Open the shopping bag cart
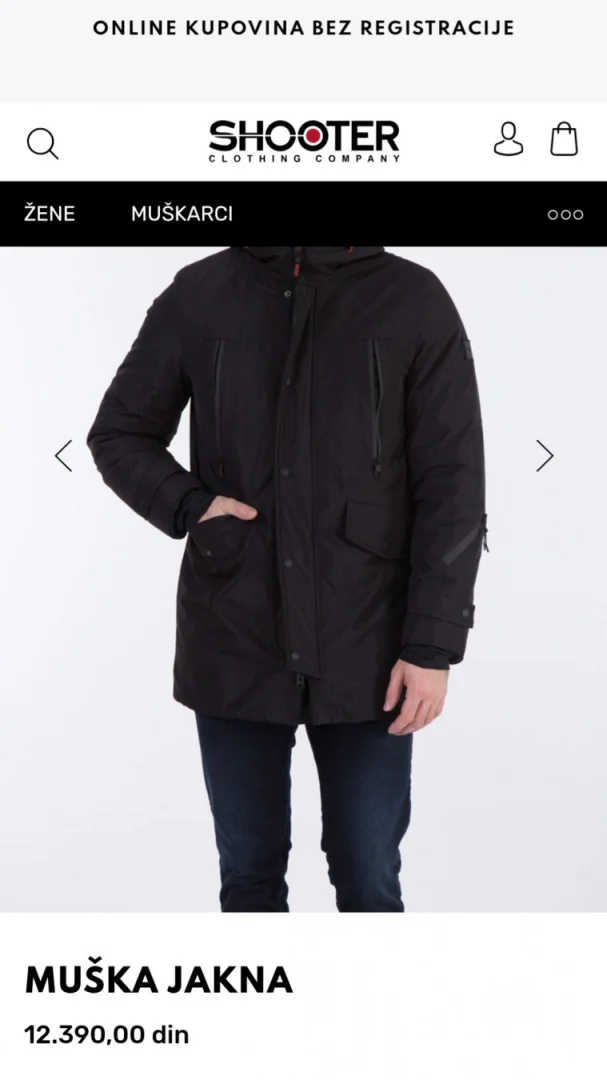Image resolution: width=607 pixels, height=1080 pixels. [x=564, y=139]
